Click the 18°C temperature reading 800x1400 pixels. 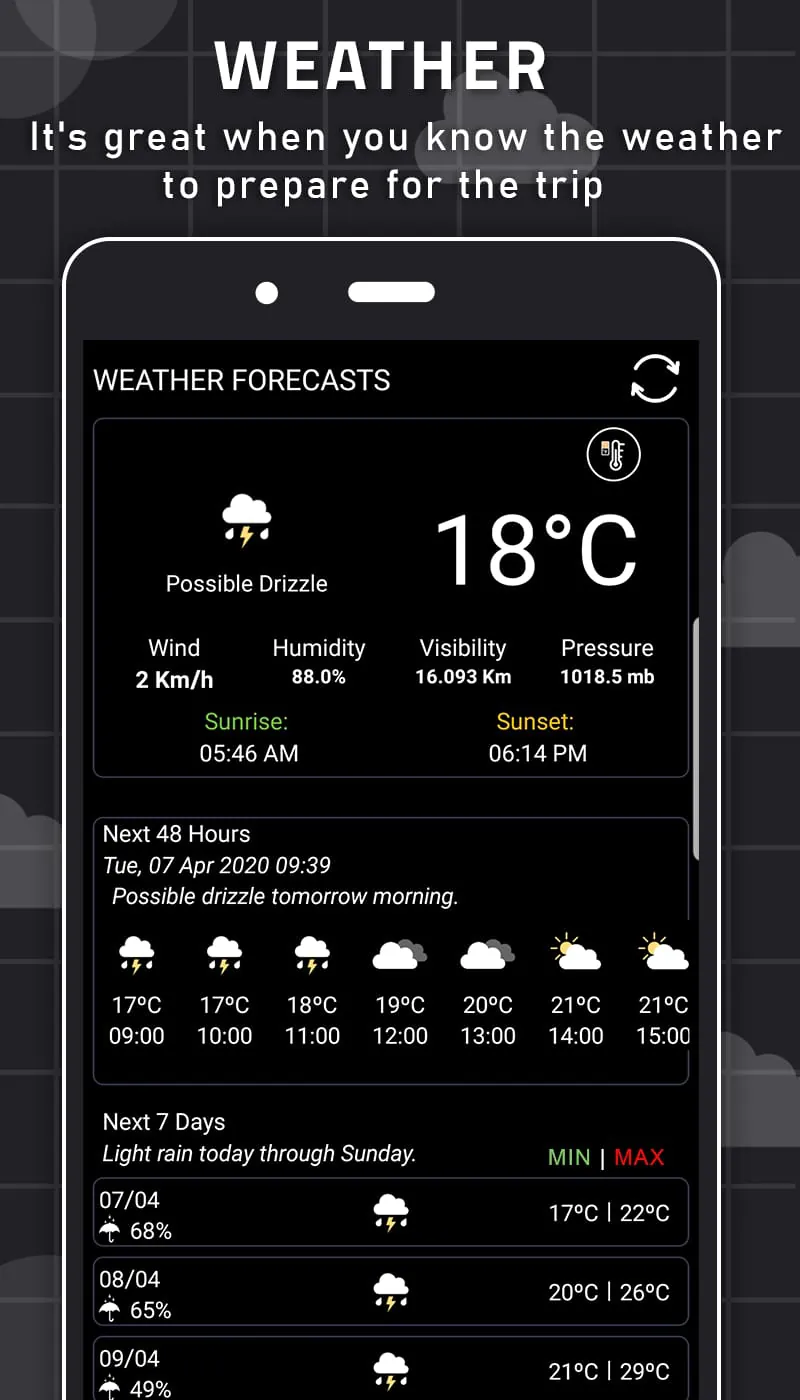(540, 550)
